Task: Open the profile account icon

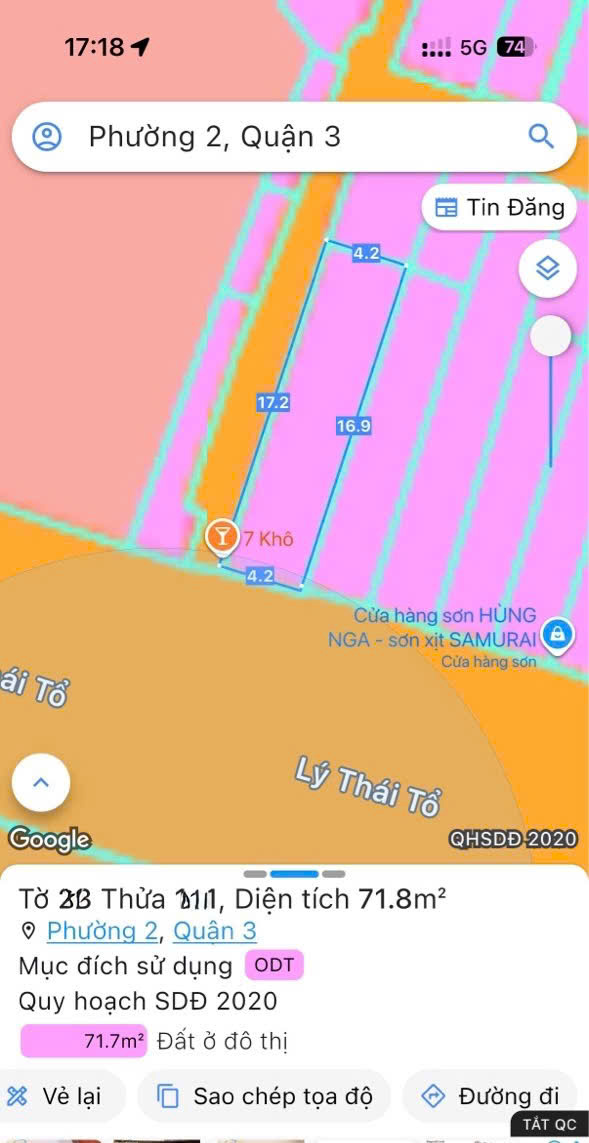Action: [x=47, y=136]
